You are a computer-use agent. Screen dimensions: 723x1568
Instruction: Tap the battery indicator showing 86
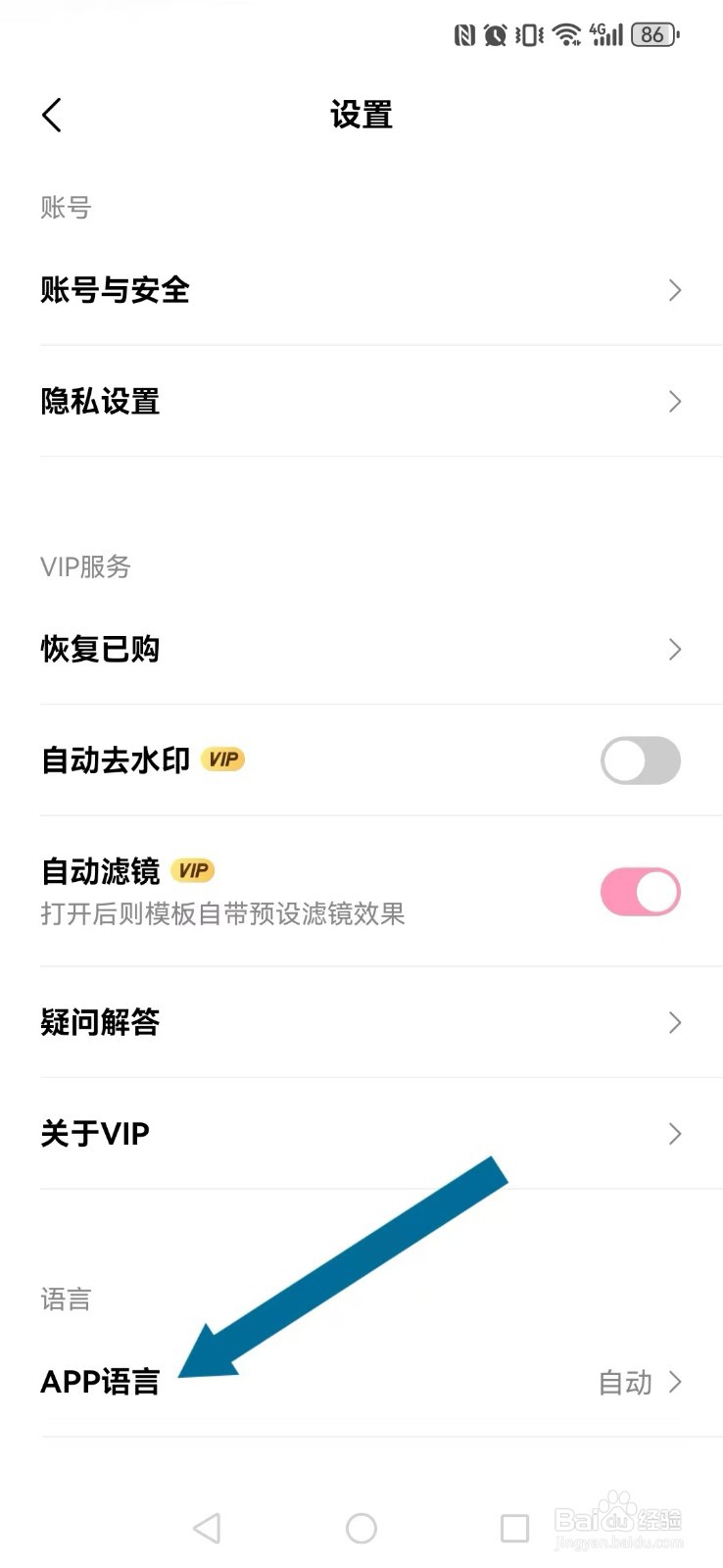(652, 34)
